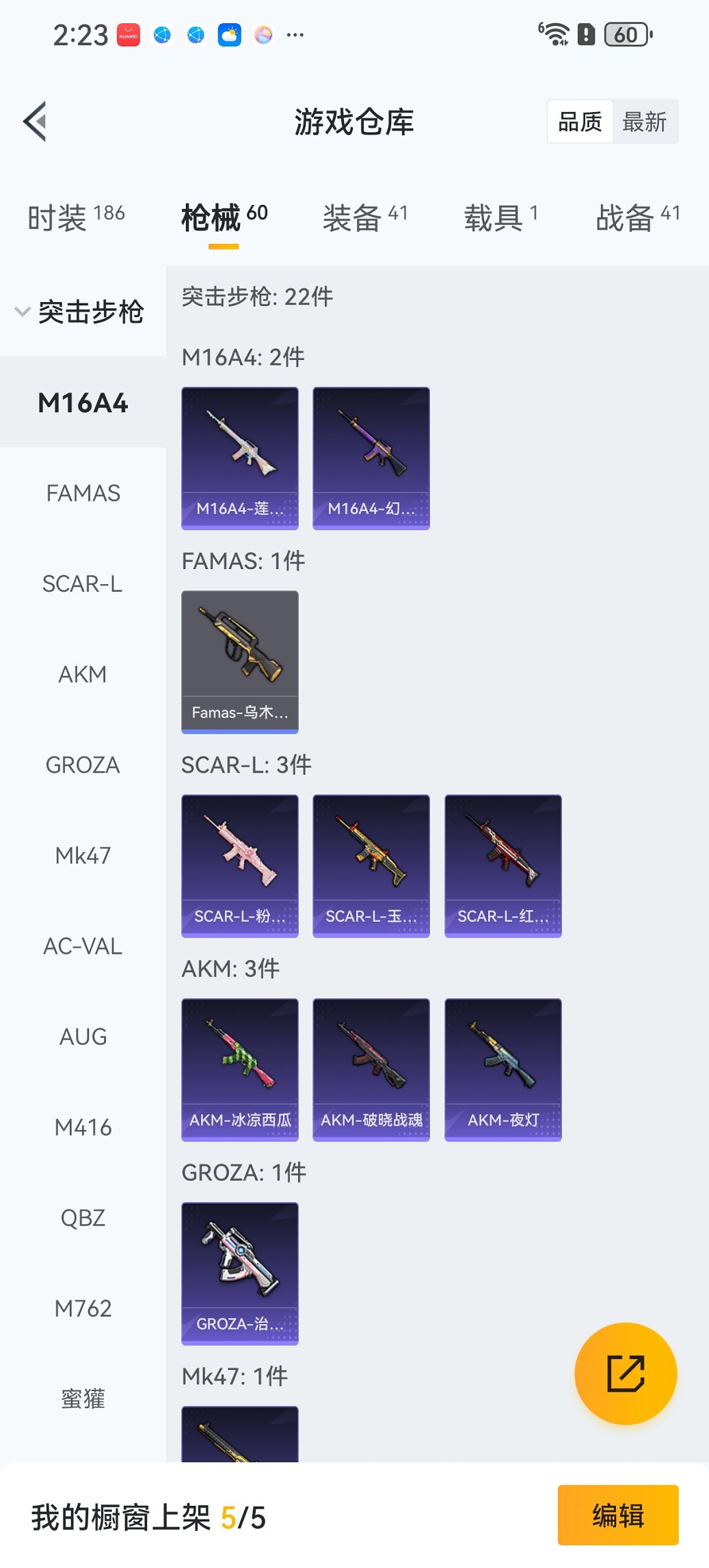The image size is (709, 1568).
Task: Open the AKM-冰凉西瓜 skin
Action: (x=240, y=1069)
